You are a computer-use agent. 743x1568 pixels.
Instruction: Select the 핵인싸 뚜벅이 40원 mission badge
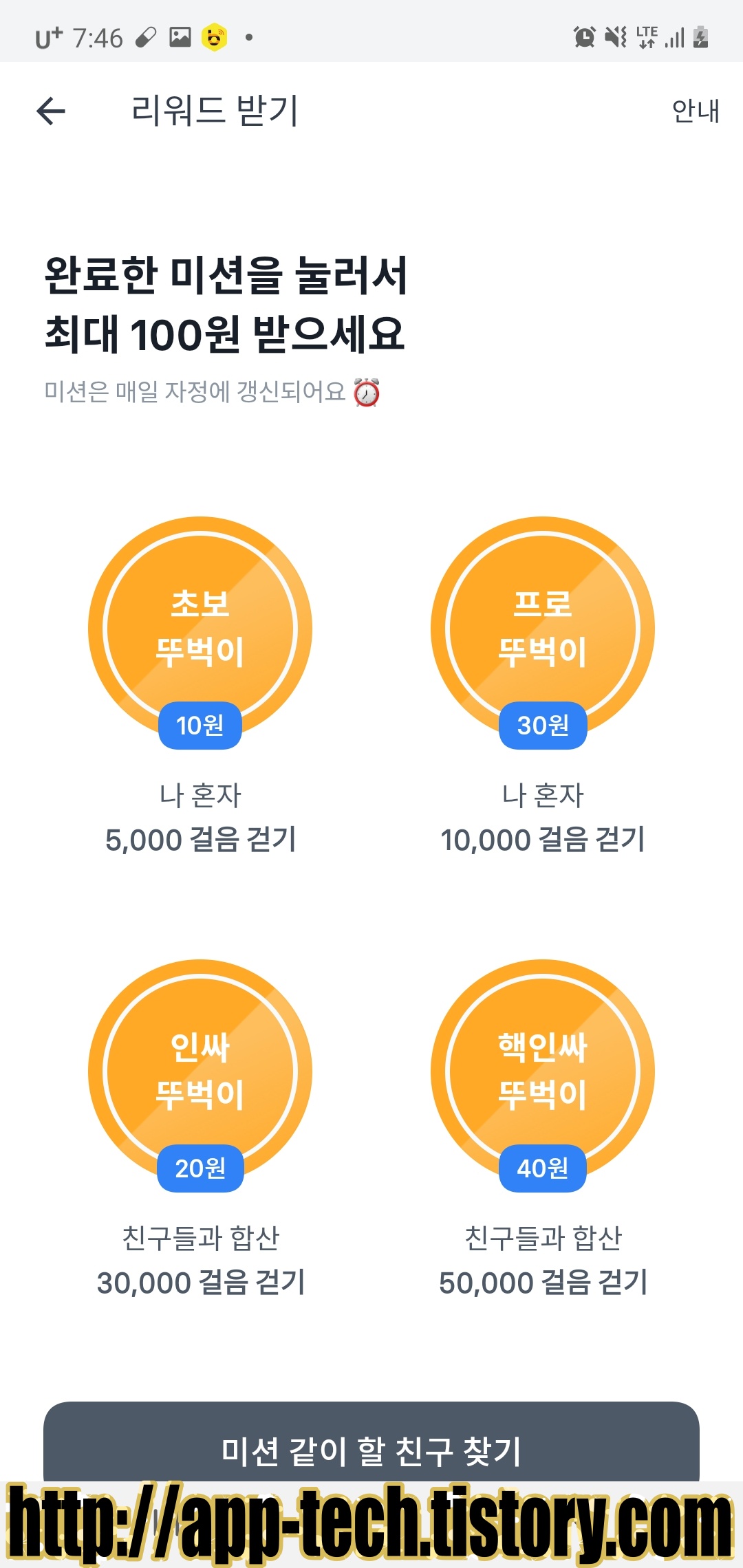pyautogui.click(x=543, y=1075)
